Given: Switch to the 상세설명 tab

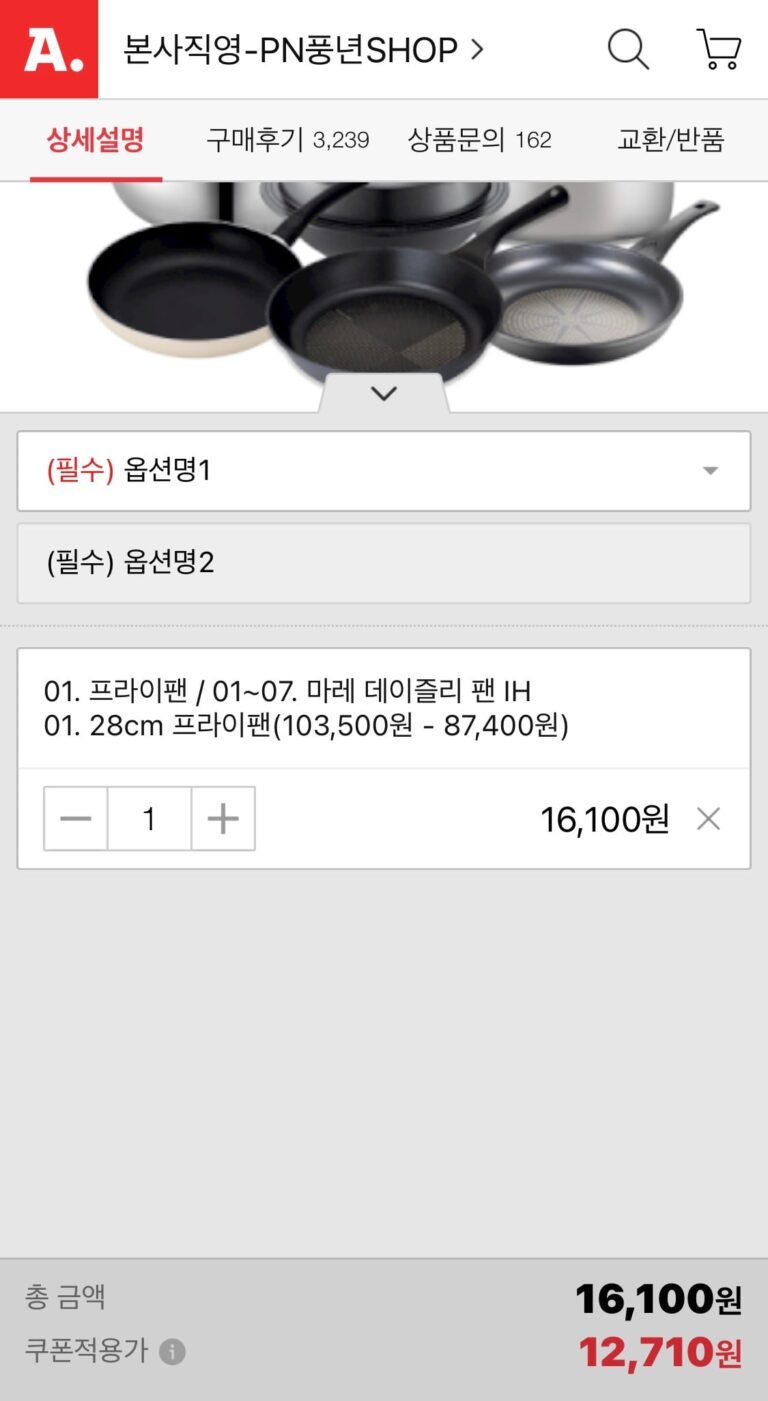Looking at the screenshot, I should click(x=96, y=140).
